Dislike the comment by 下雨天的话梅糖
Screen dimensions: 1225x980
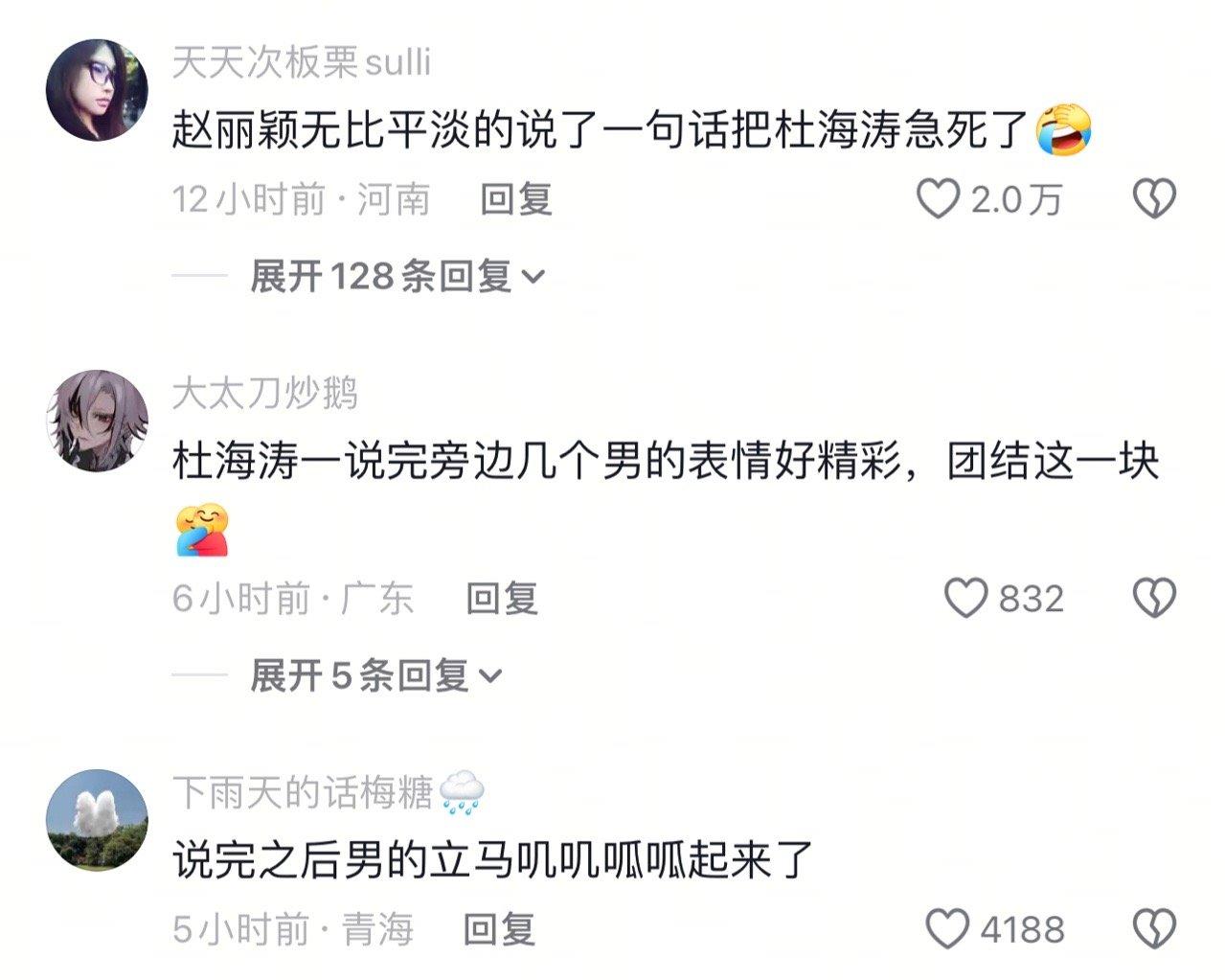pos(1154,929)
